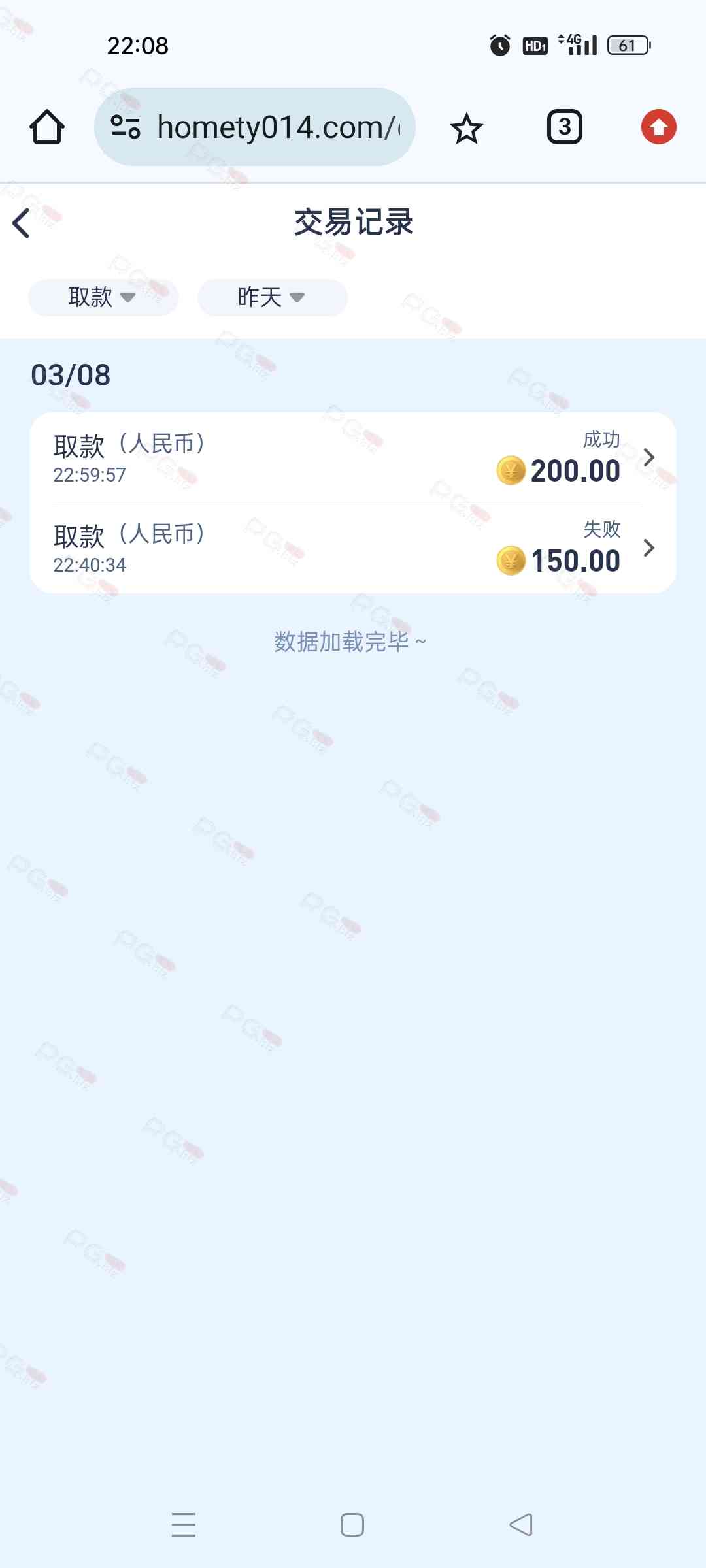706x1568 pixels.
Task: Tap the system back triangle button
Action: (x=521, y=1524)
